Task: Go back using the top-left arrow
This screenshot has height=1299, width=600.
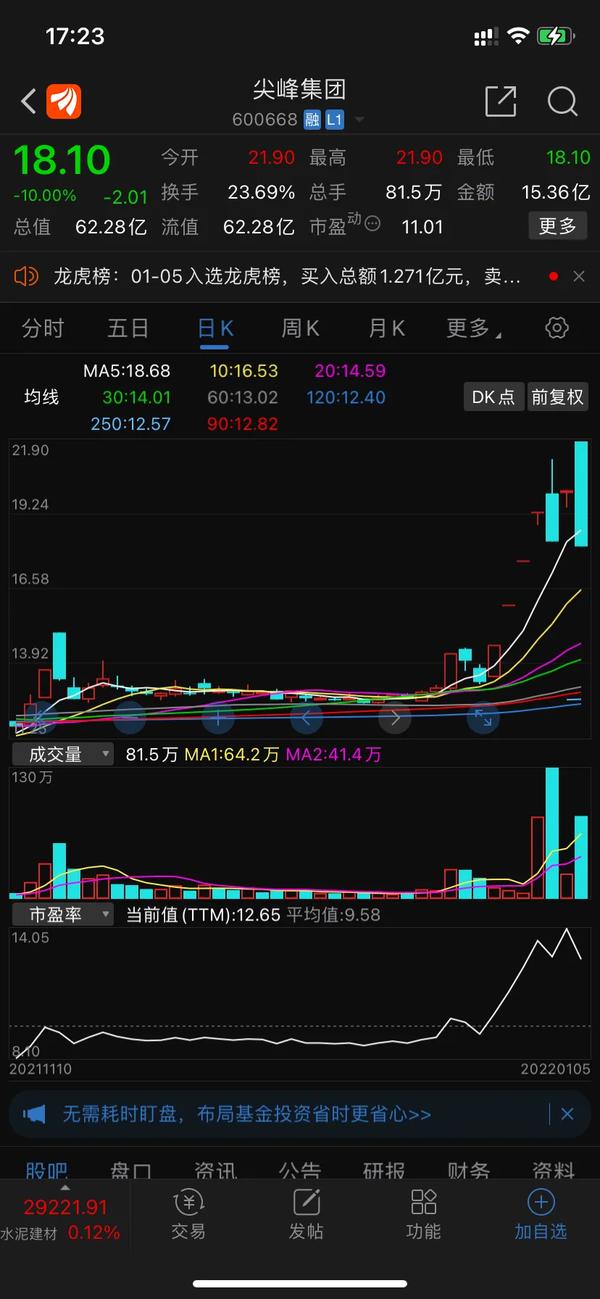Action: click(28, 101)
